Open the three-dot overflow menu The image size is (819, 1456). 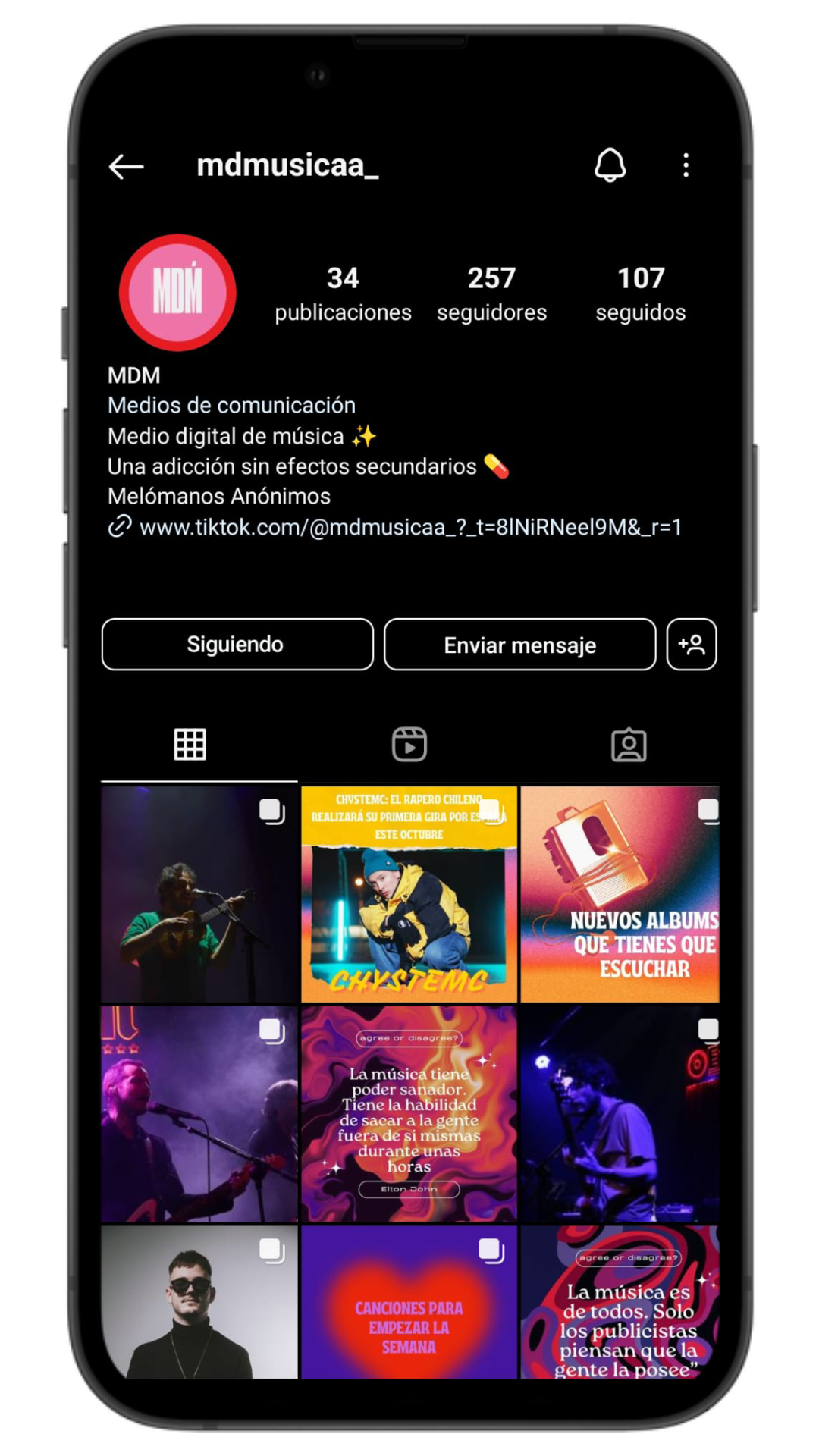point(686,165)
